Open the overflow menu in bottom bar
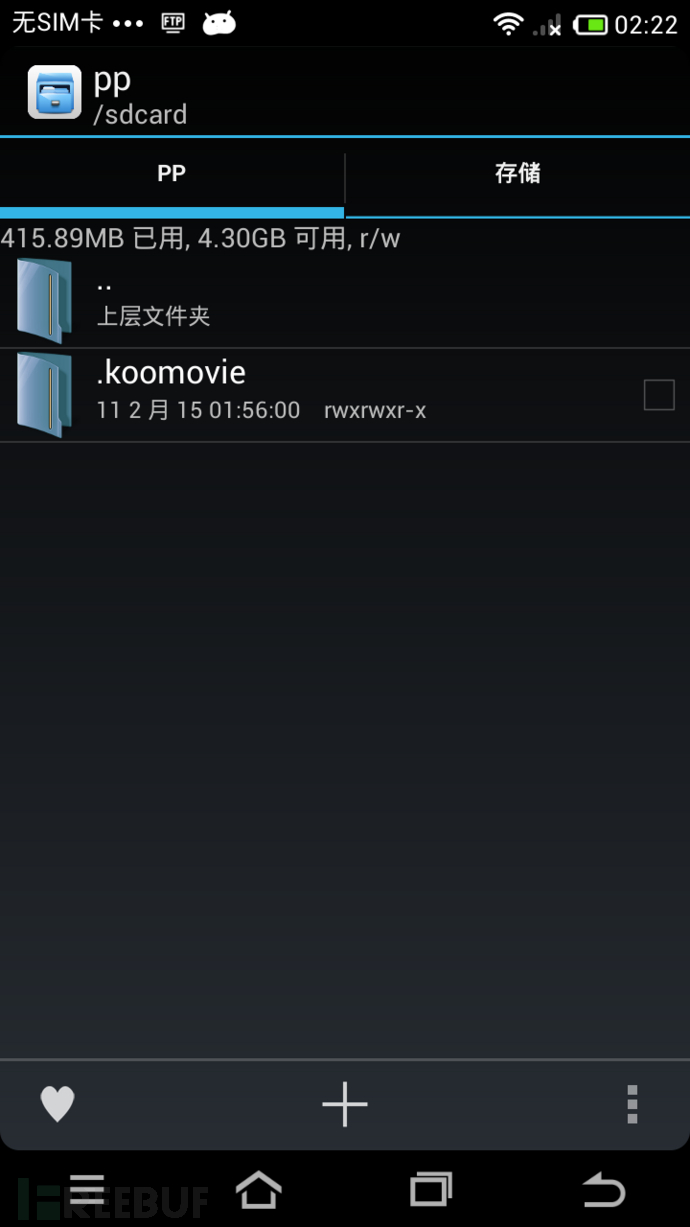 coord(631,1104)
